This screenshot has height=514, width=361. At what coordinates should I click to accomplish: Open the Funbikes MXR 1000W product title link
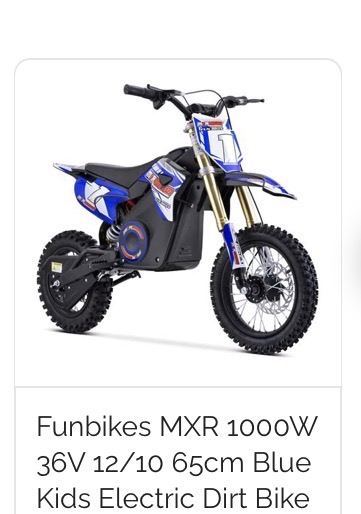click(177, 462)
